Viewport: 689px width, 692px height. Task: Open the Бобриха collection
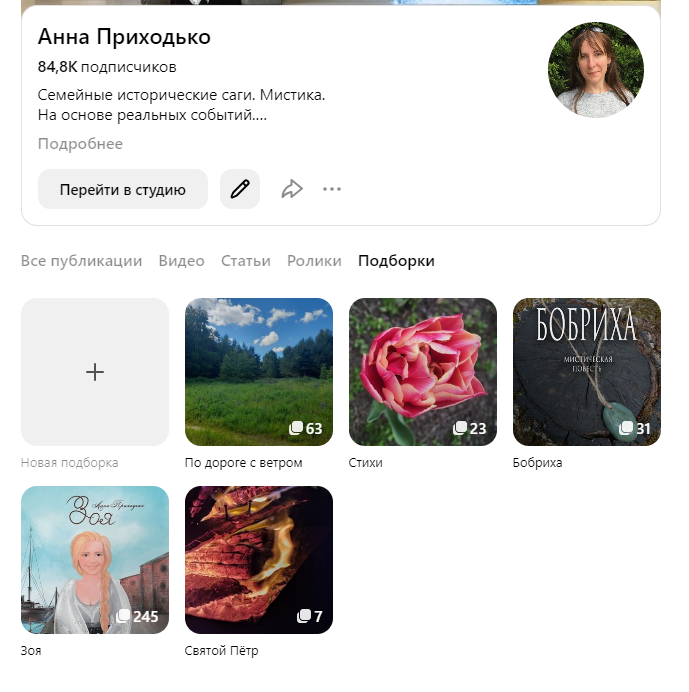click(x=587, y=372)
